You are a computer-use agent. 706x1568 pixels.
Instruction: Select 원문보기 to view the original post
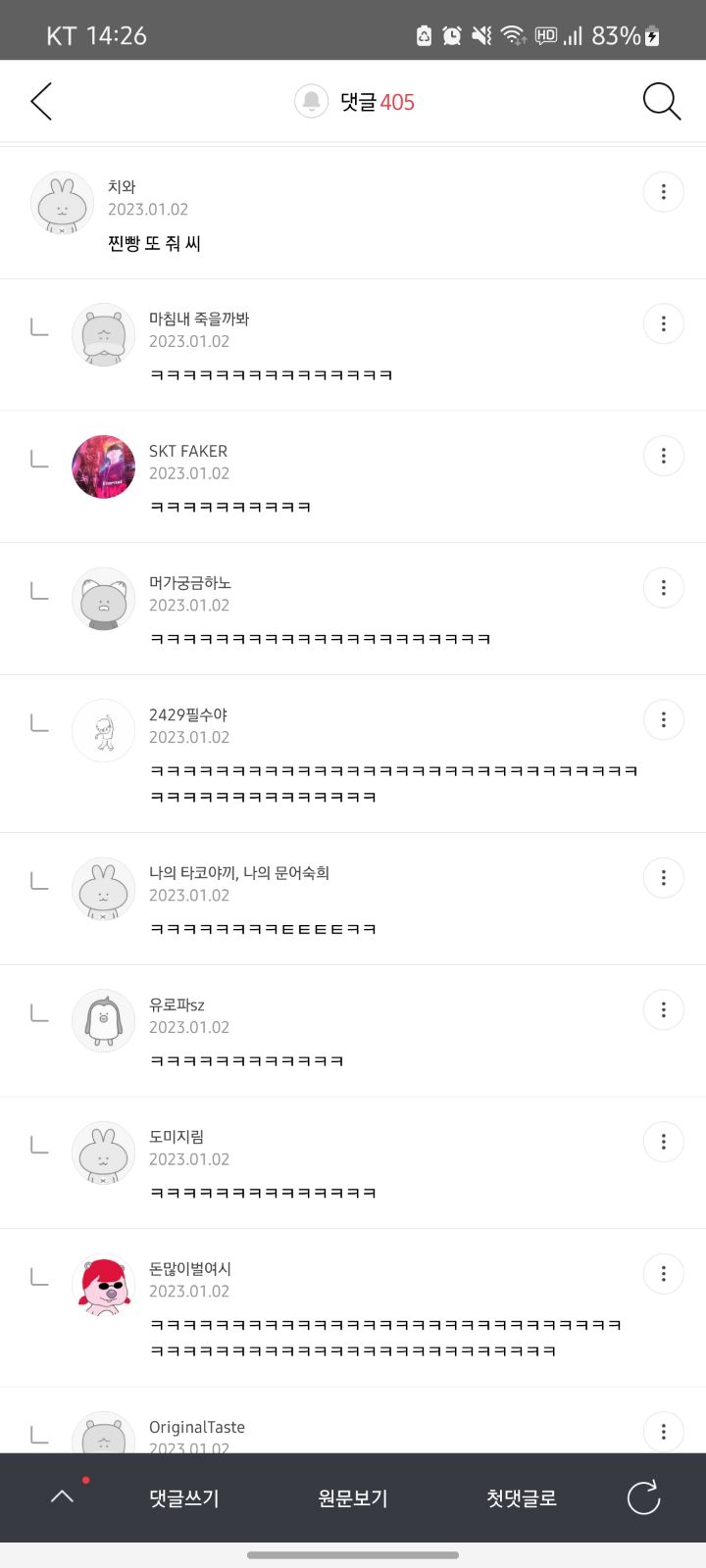pyautogui.click(x=353, y=1498)
